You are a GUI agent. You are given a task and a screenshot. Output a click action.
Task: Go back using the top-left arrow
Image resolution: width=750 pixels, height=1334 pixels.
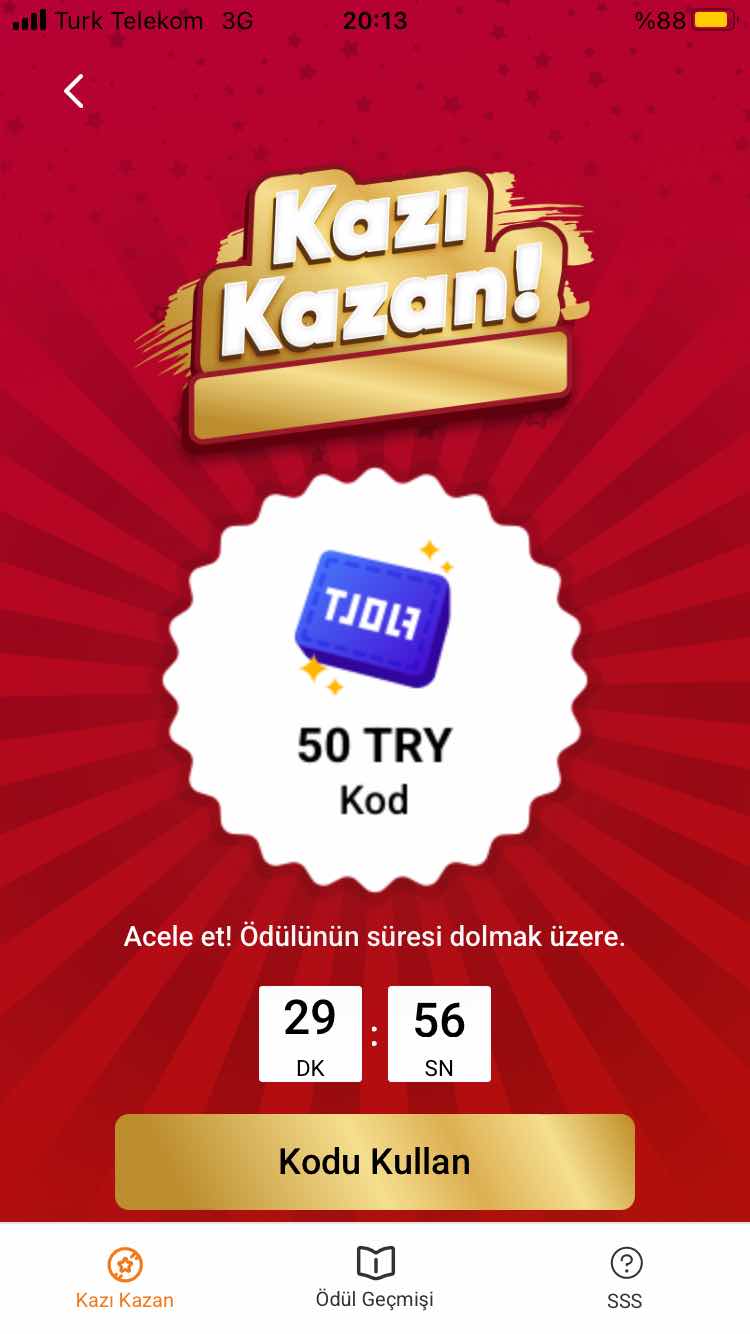point(74,91)
